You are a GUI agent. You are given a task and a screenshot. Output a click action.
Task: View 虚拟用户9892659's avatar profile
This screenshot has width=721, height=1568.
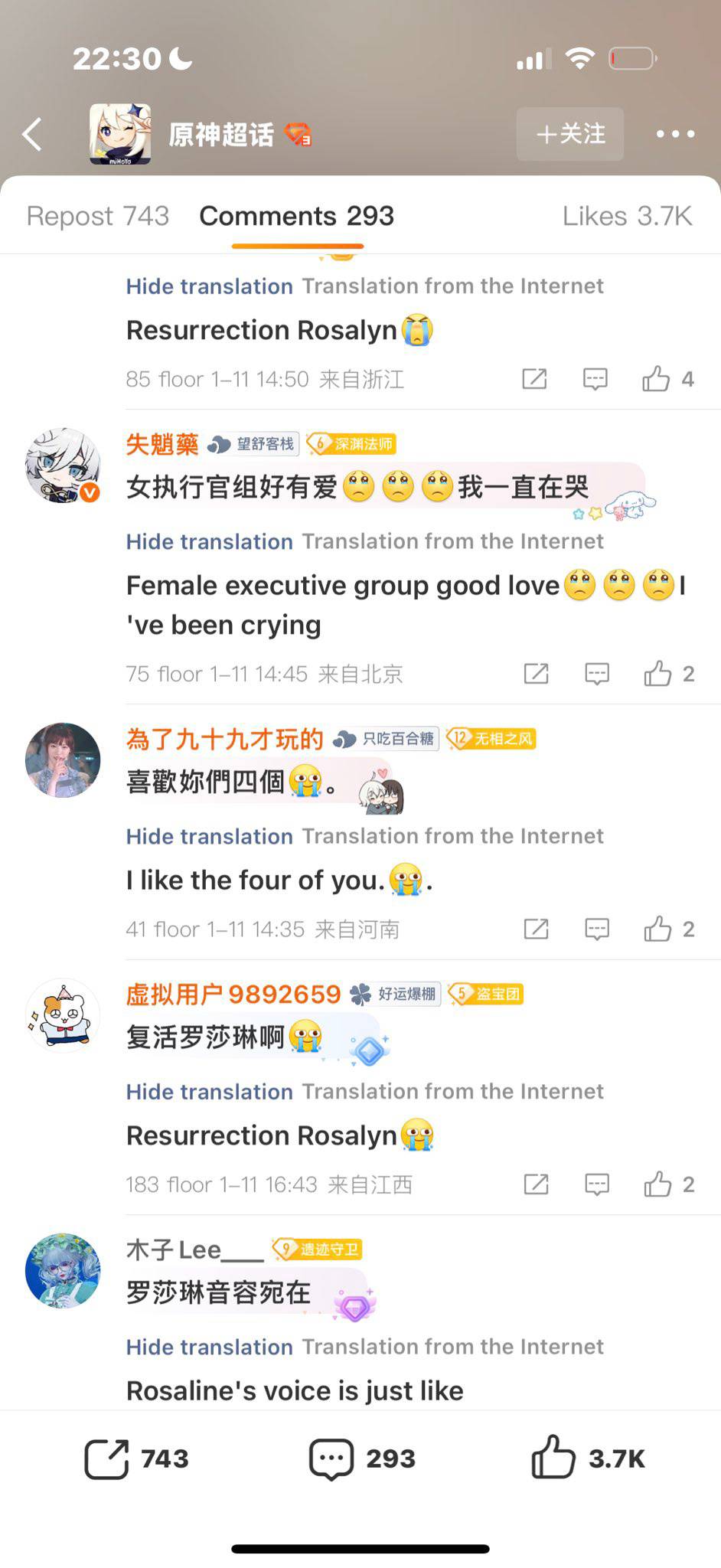click(63, 1015)
